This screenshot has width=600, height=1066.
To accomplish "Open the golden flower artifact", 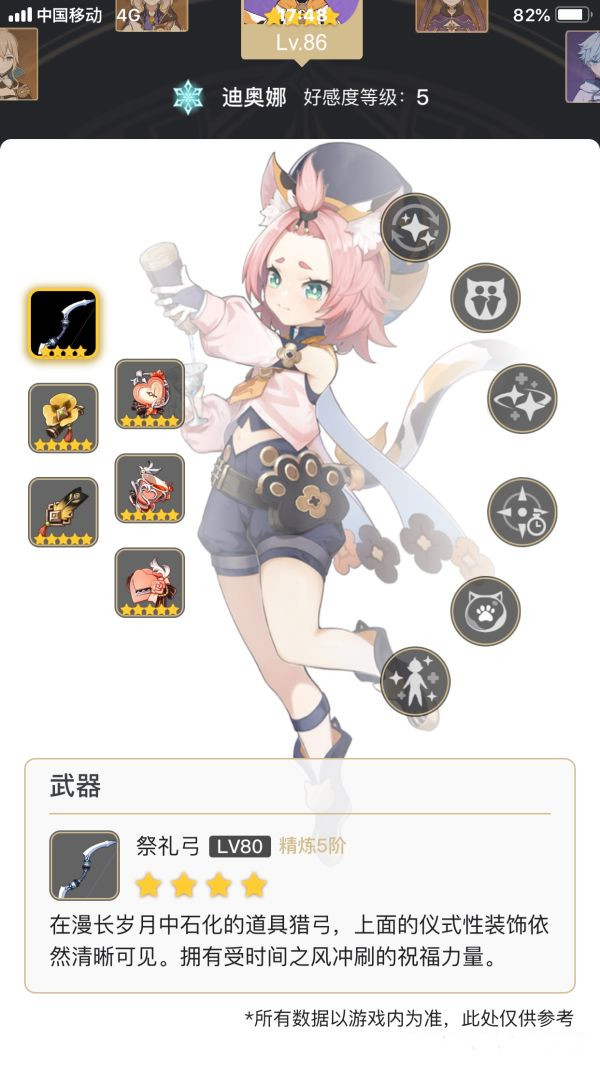I will [x=63, y=417].
